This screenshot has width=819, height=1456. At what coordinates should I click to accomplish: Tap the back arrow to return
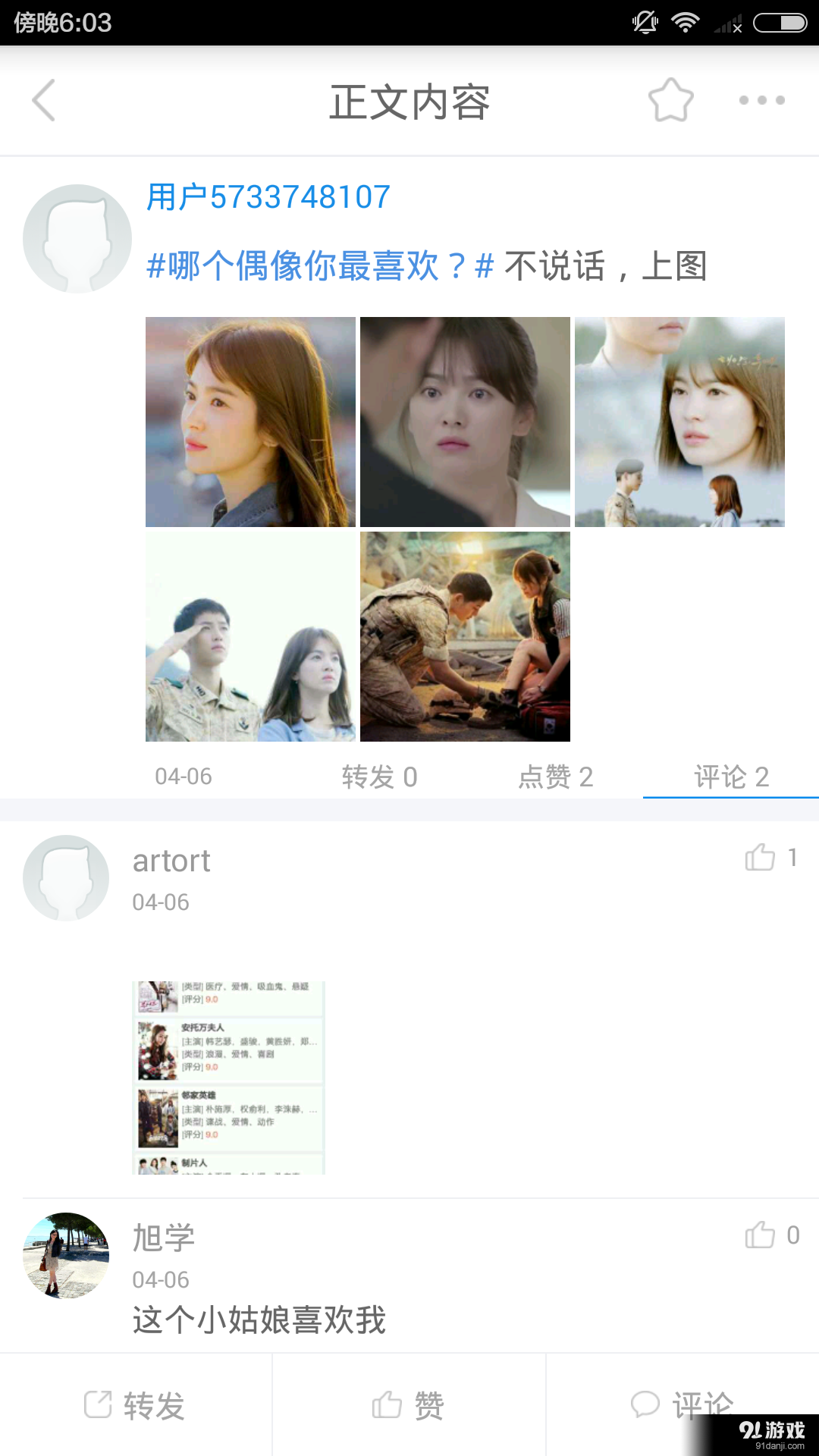click(43, 101)
